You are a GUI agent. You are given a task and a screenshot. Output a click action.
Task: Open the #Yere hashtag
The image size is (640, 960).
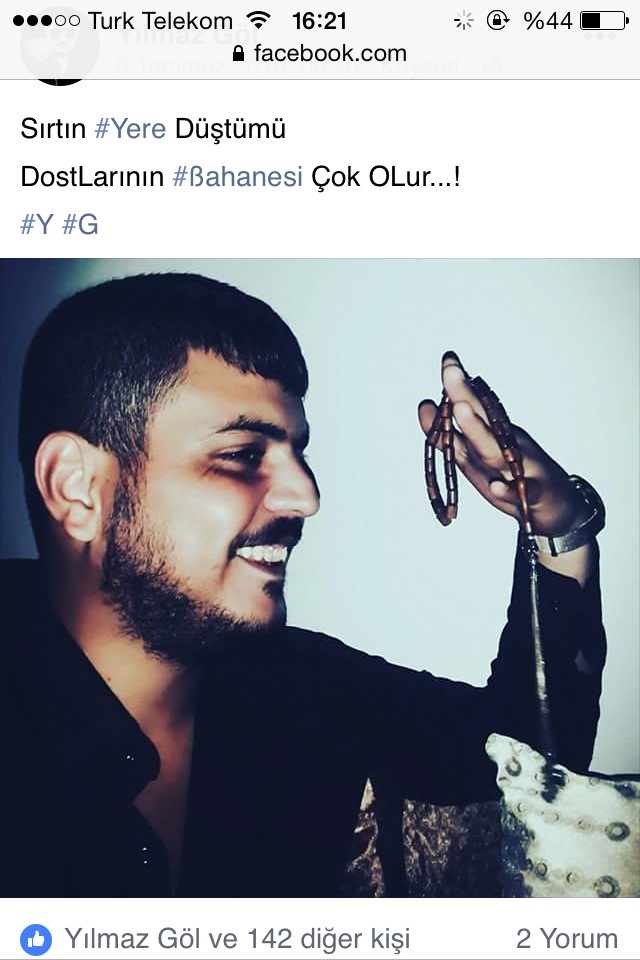(x=130, y=129)
